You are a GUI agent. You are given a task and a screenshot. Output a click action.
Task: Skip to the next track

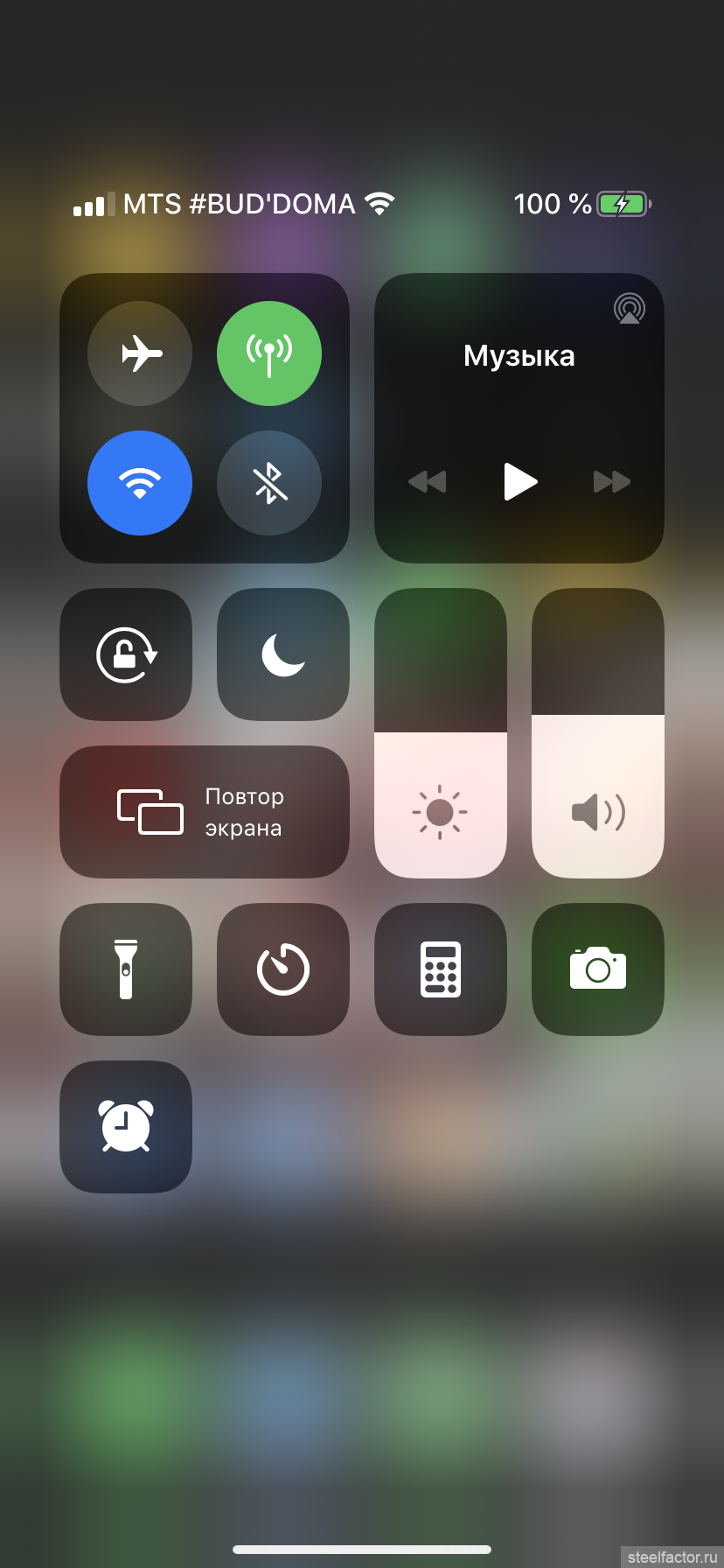click(x=612, y=481)
